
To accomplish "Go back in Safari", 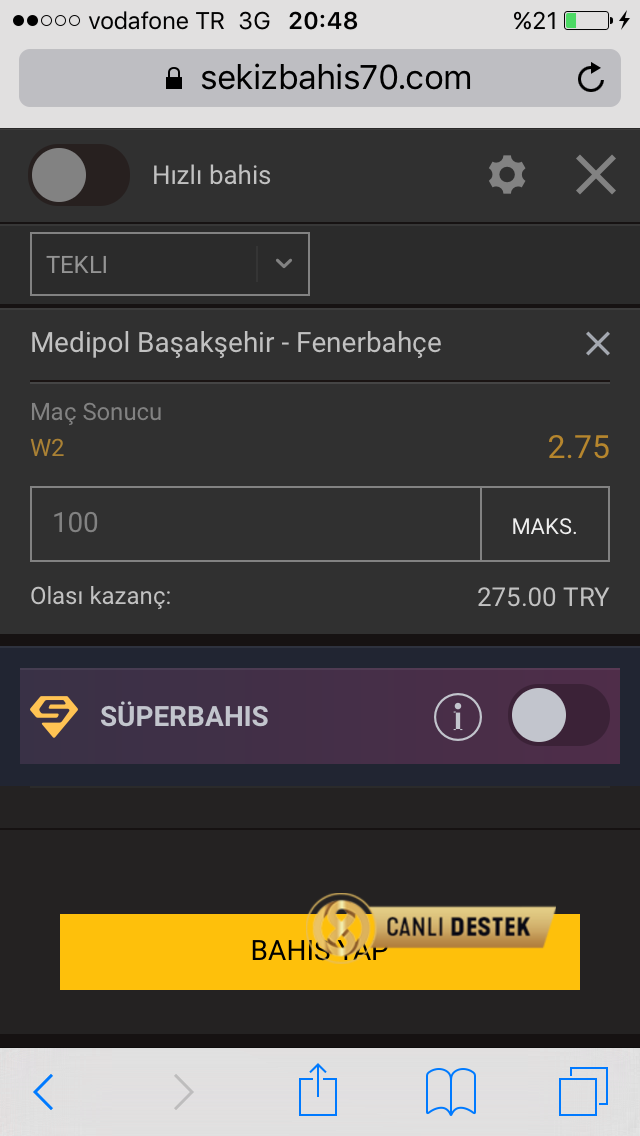I will 43,1091.
